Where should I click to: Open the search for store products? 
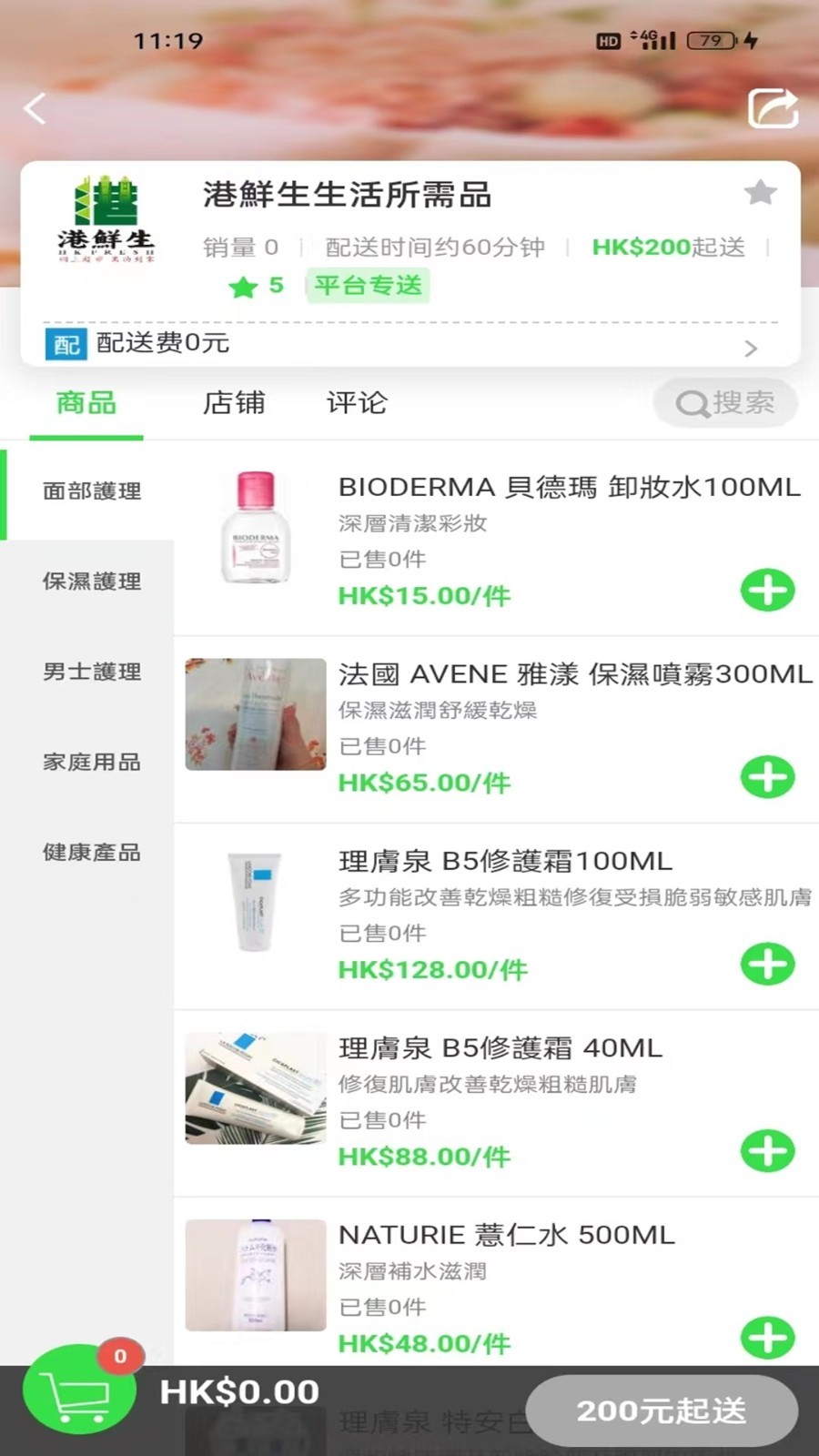[x=725, y=403]
